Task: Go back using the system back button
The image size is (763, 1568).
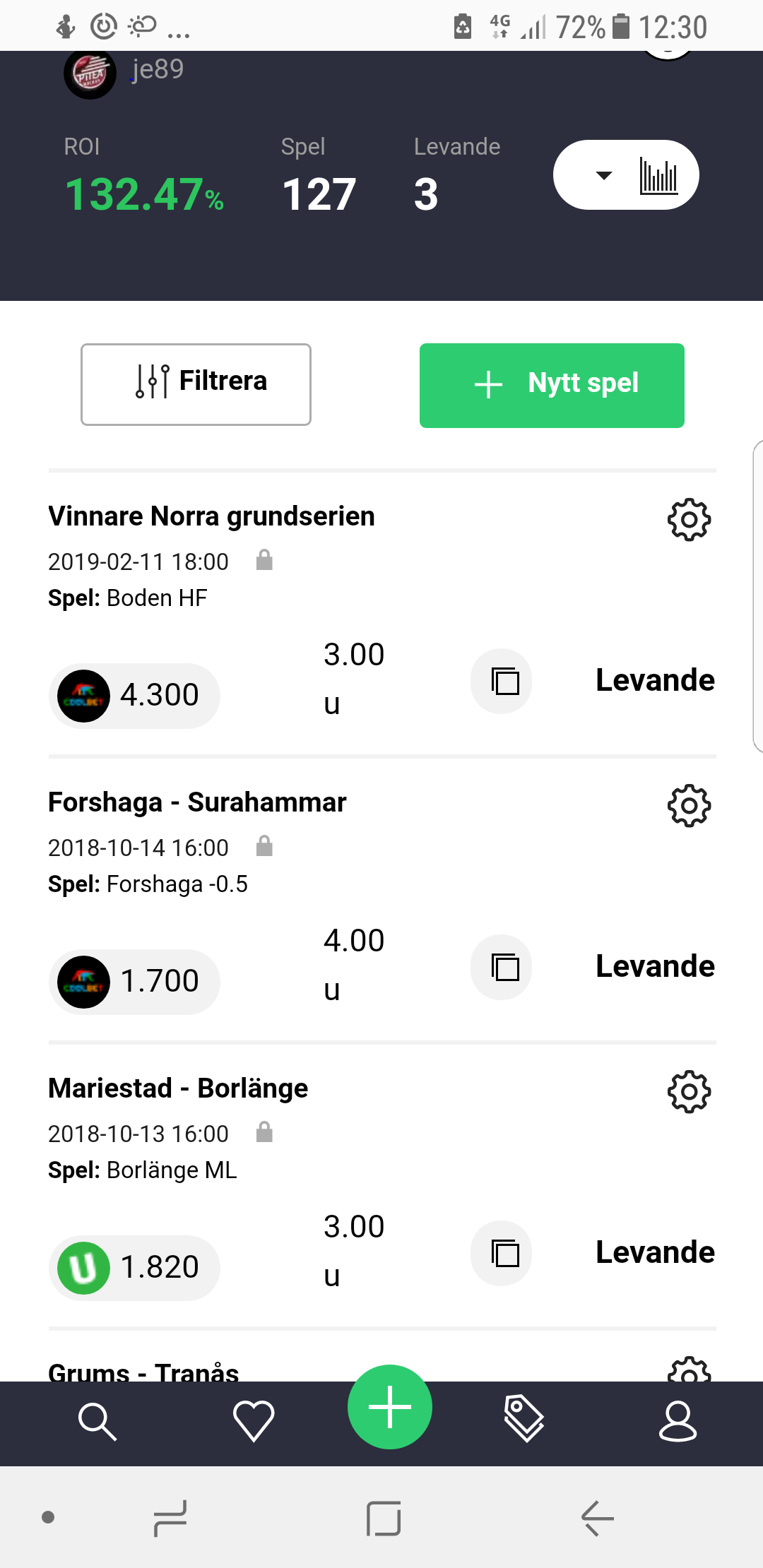Action: click(x=598, y=1518)
